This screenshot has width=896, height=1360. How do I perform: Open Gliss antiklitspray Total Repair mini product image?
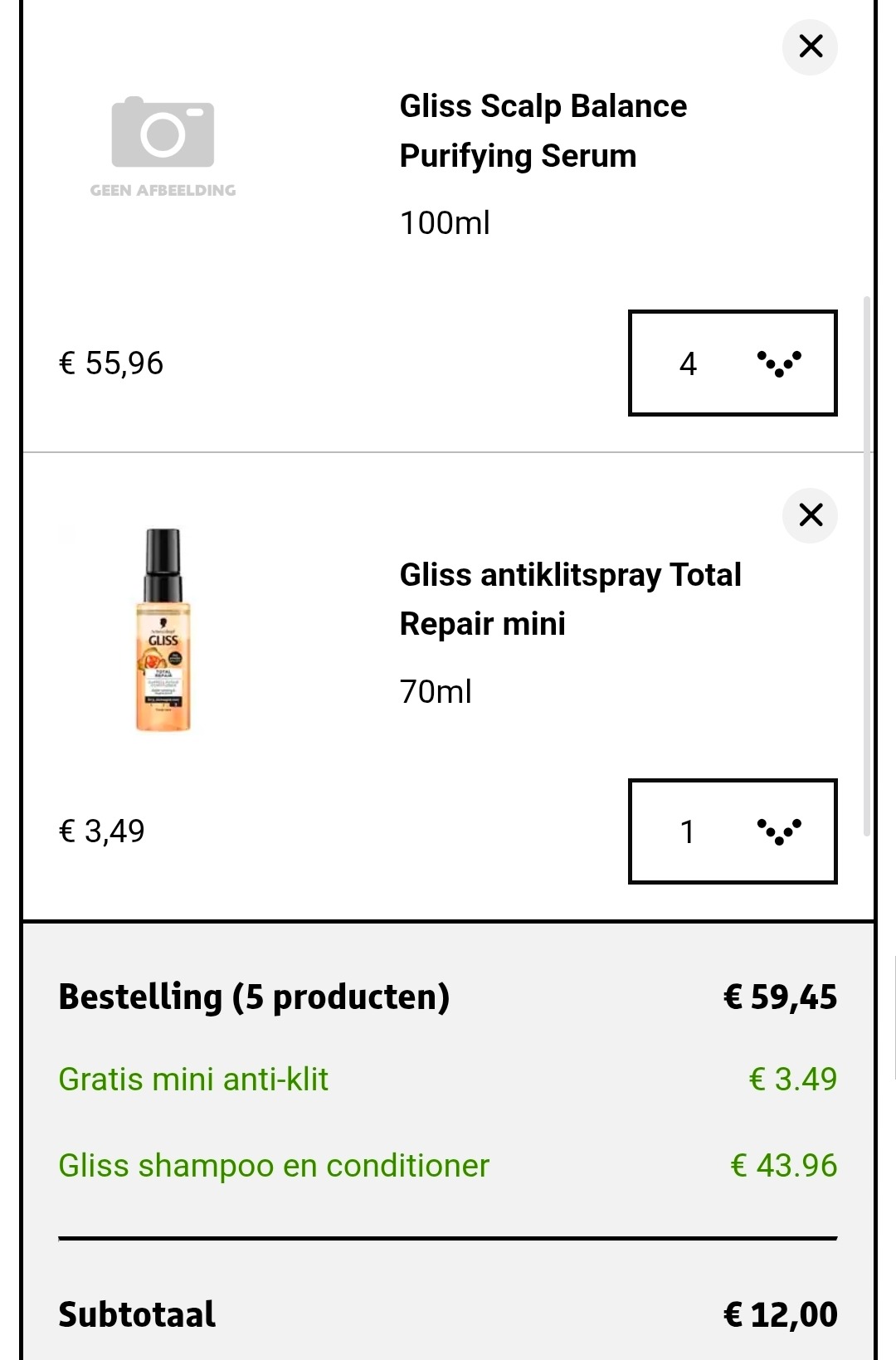click(x=163, y=630)
